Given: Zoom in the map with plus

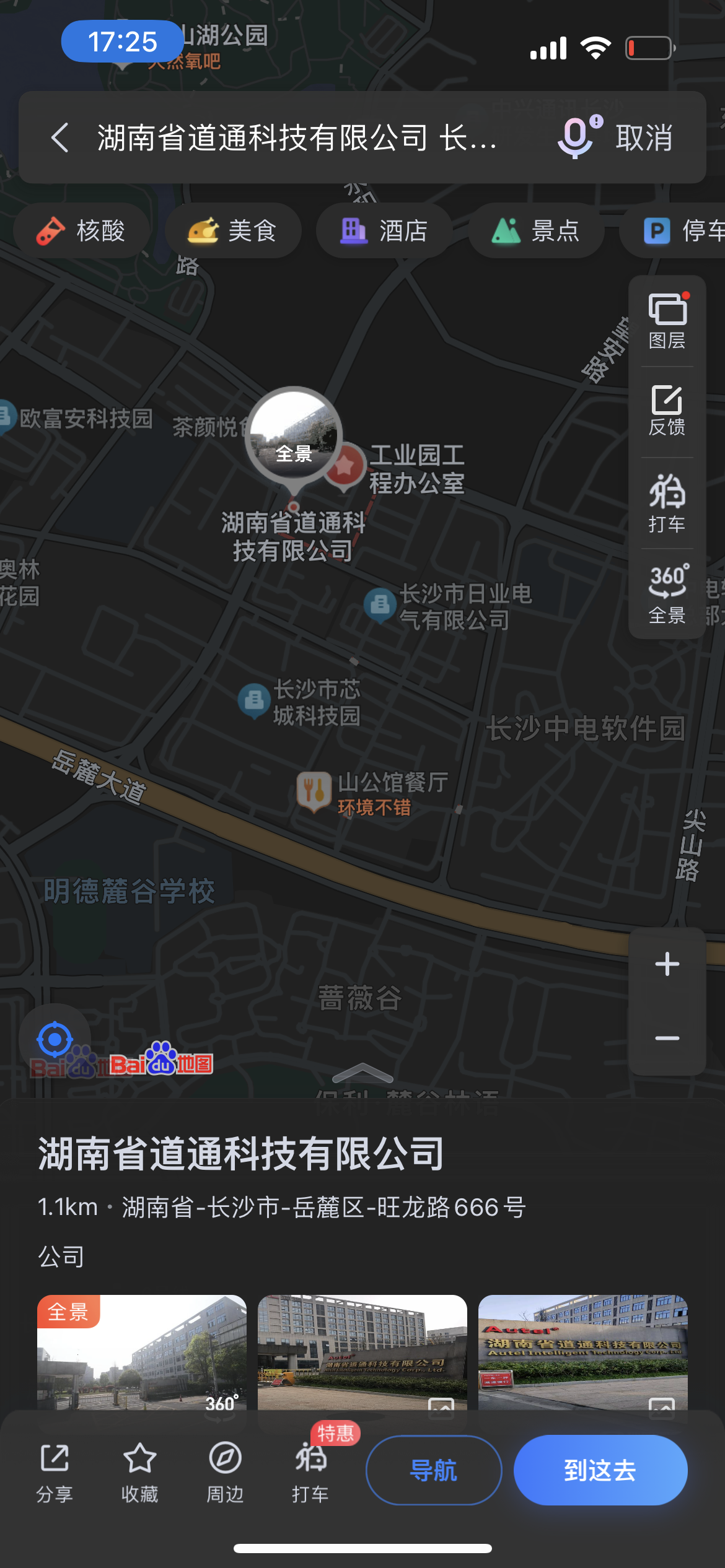Looking at the screenshot, I should [667, 964].
